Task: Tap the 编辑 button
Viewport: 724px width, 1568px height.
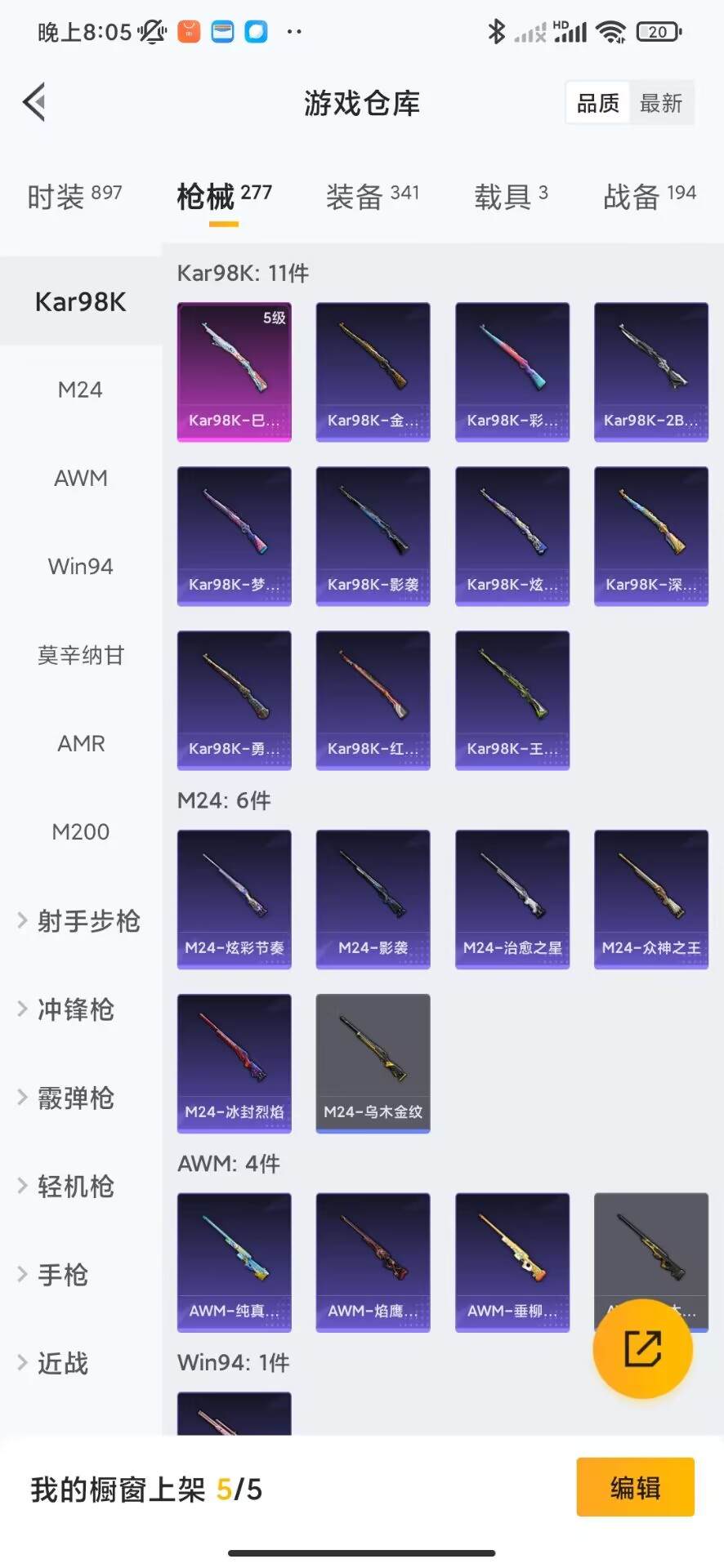Action: tap(635, 1487)
